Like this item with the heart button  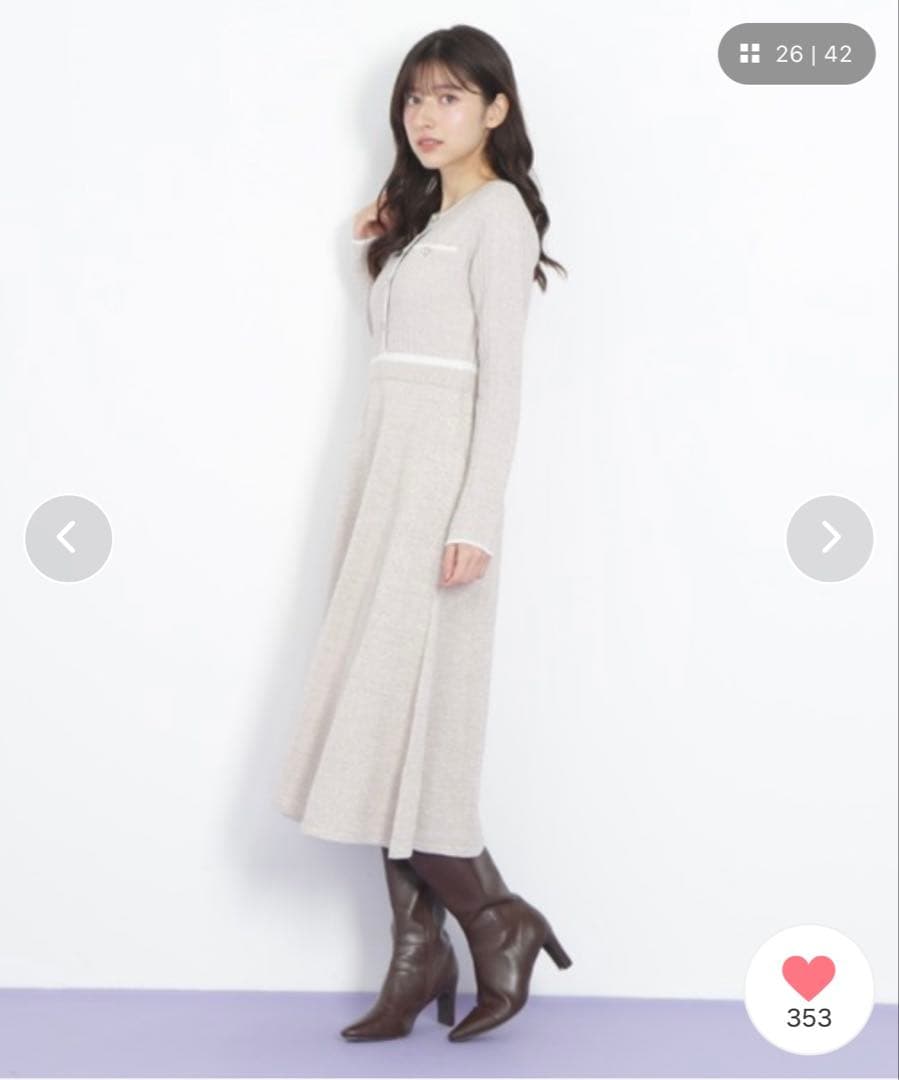(808, 977)
